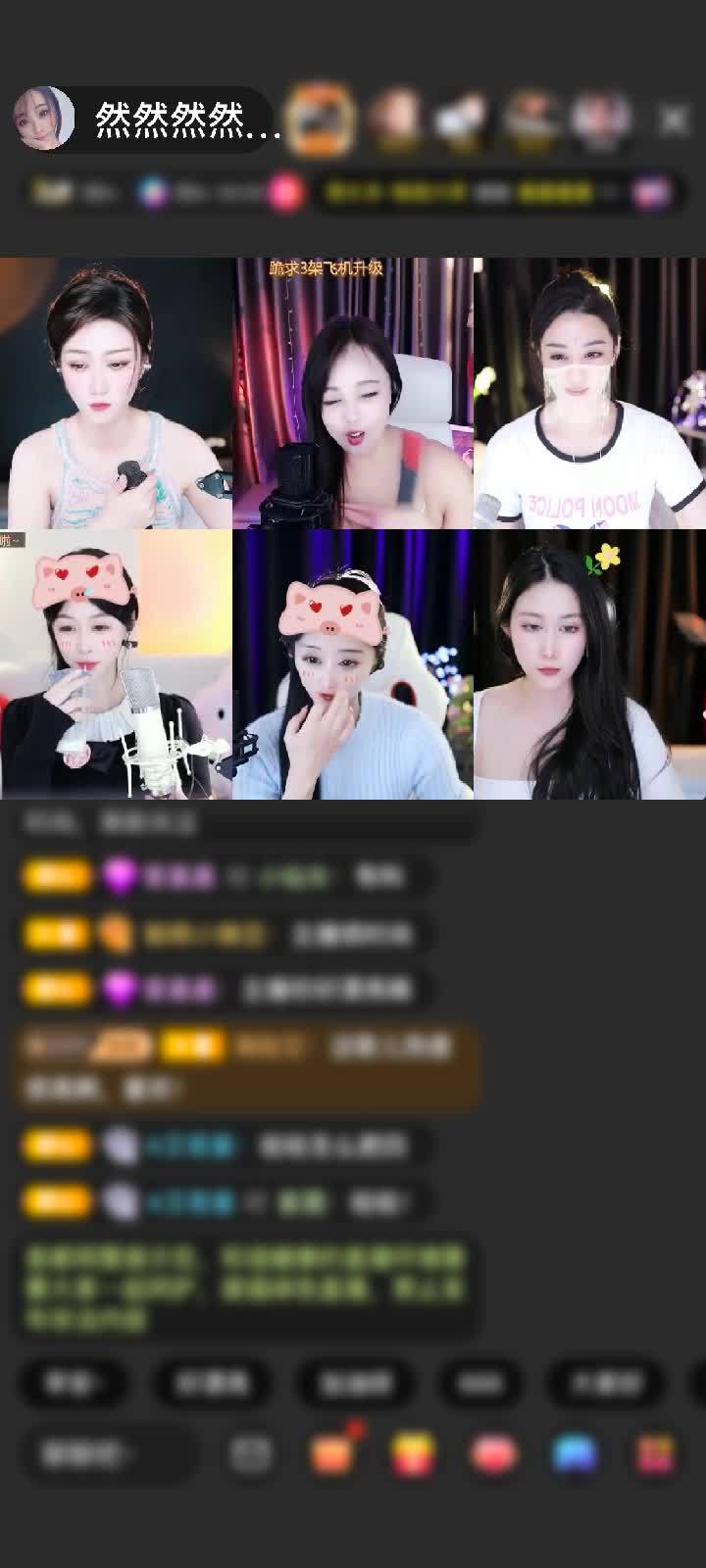Close the live stream room
This screenshot has width=706, height=1568.
(x=674, y=120)
